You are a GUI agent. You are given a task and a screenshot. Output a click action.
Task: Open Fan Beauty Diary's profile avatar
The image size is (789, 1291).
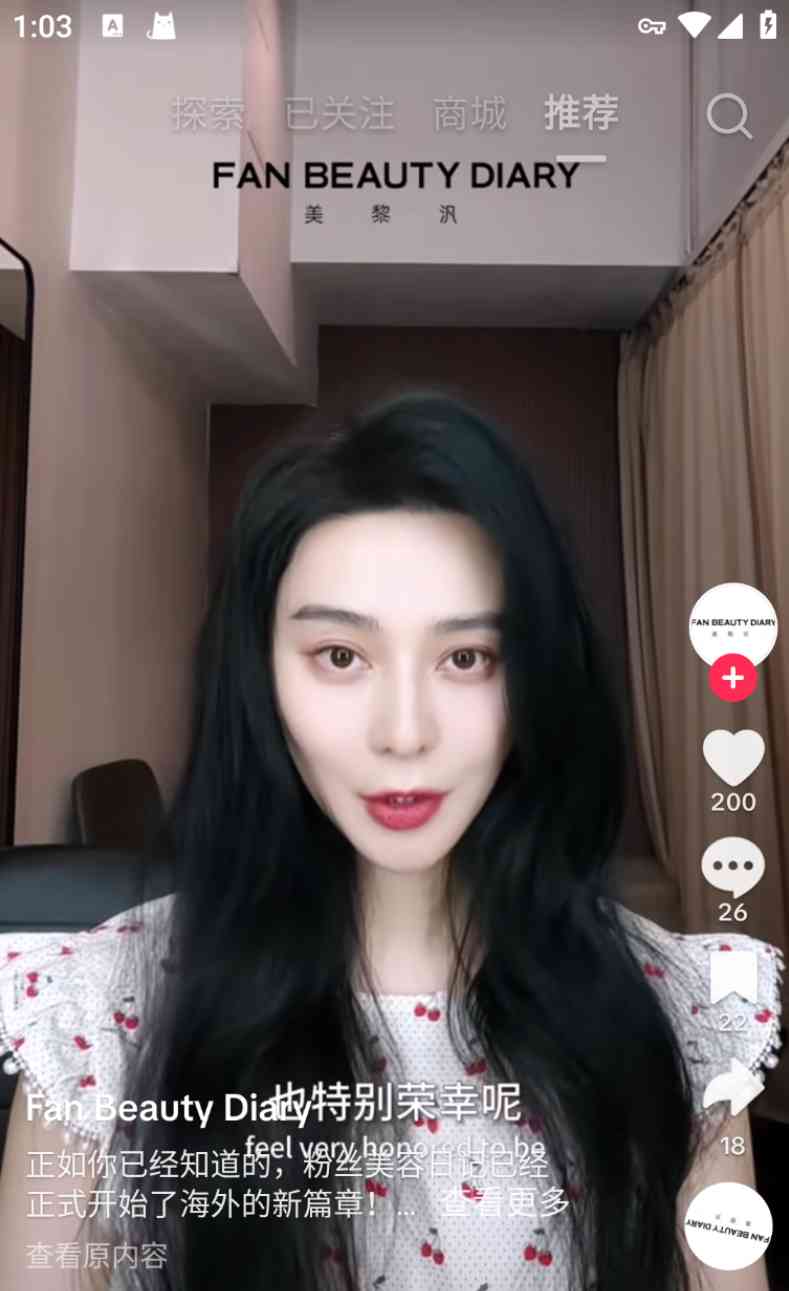pyautogui.click(x=733, y=626)
